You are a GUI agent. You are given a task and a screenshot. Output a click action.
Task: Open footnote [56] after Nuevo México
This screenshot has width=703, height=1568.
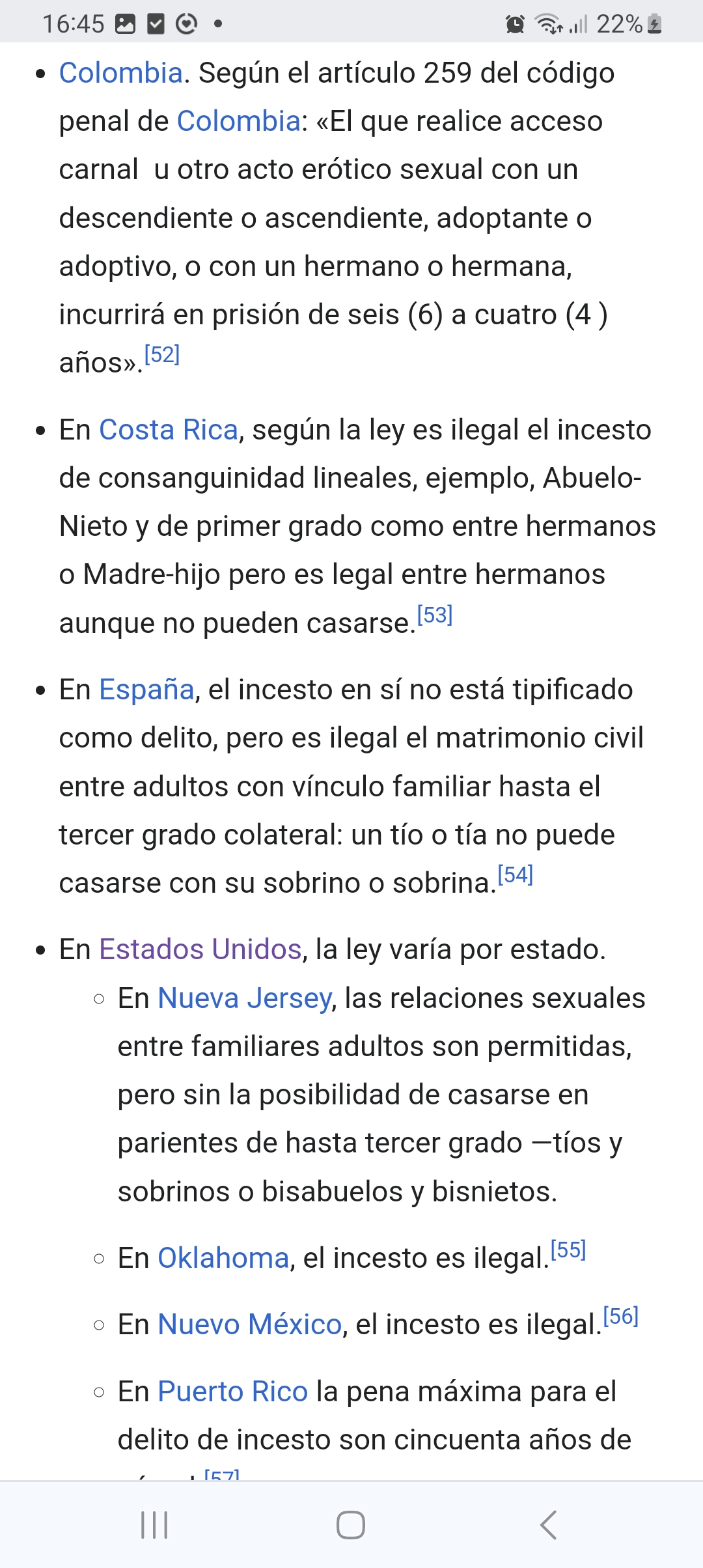coord(621,1316)
